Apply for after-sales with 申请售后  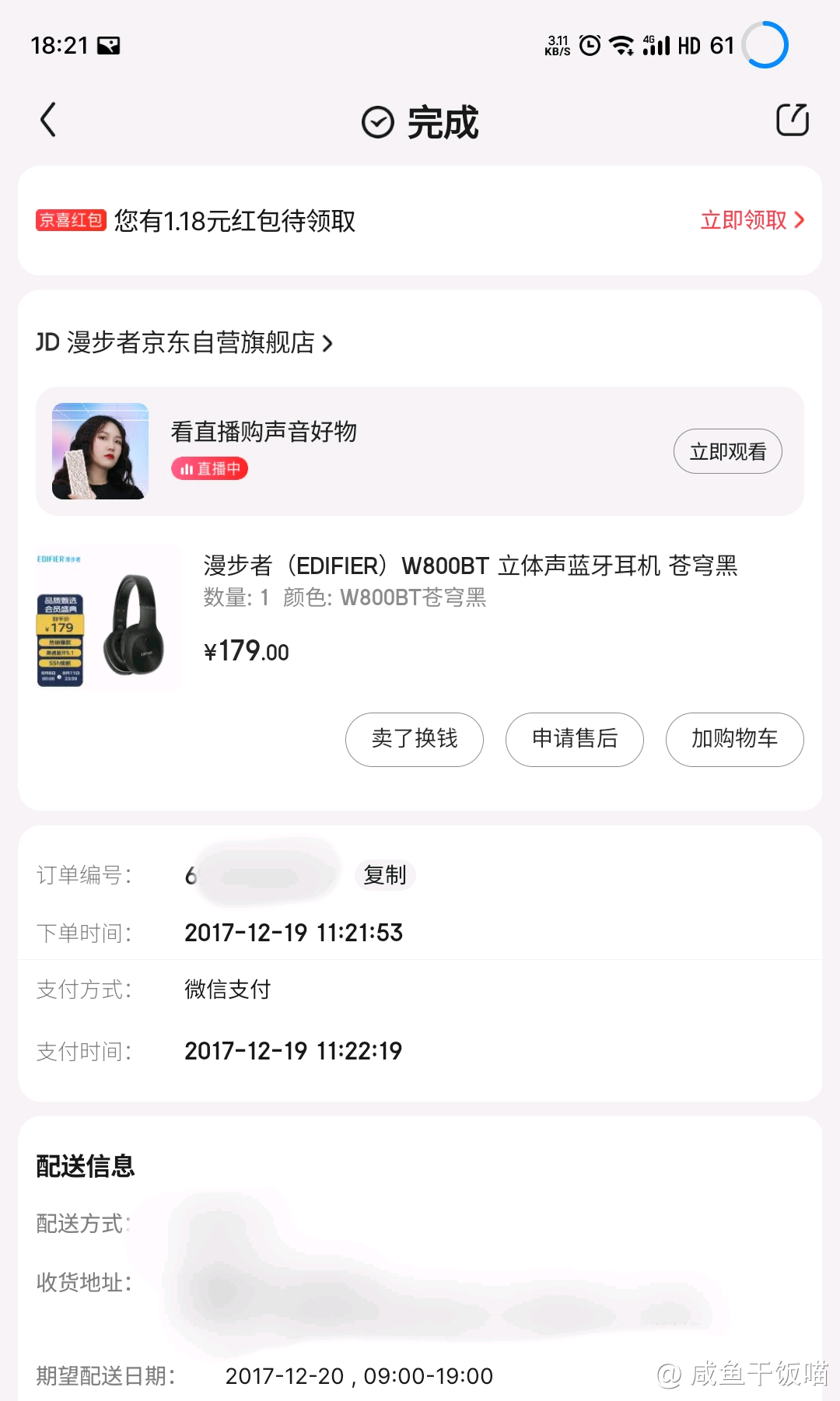(x=575, y=739)
